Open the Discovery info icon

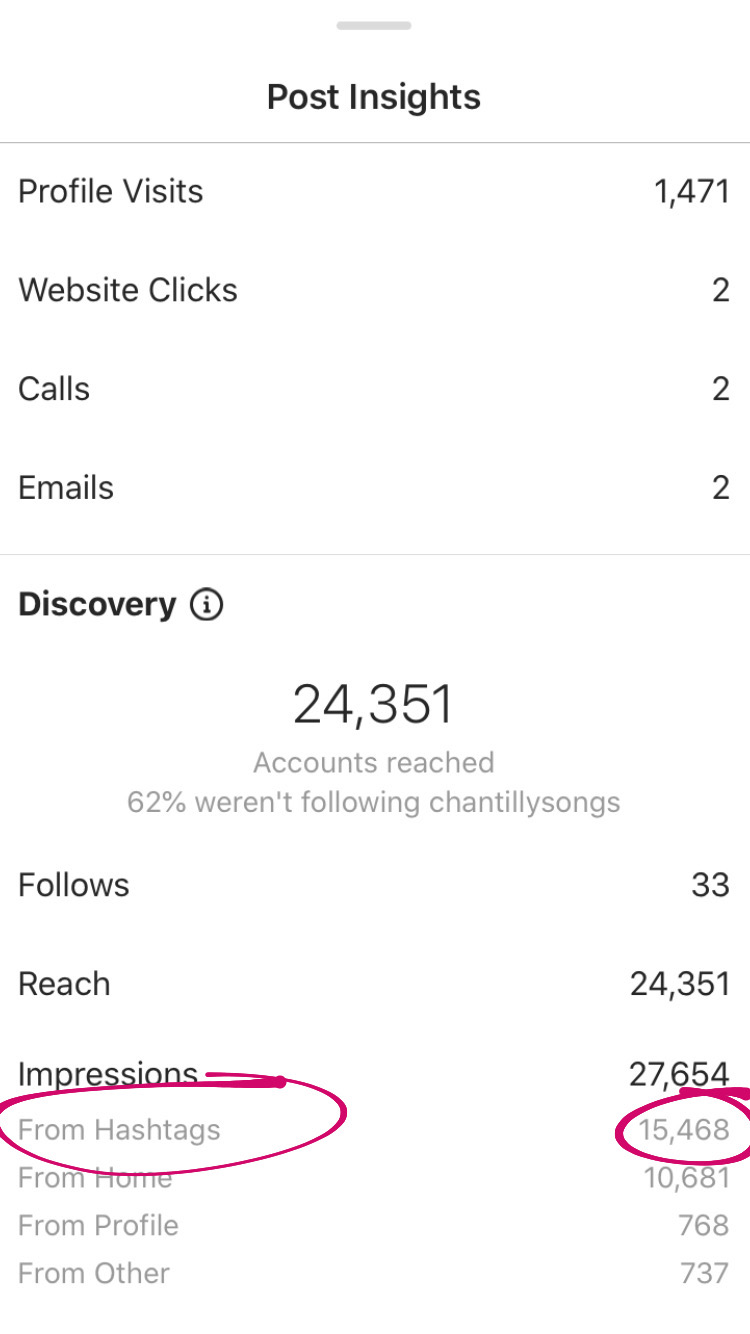click(x=207, y=605)
